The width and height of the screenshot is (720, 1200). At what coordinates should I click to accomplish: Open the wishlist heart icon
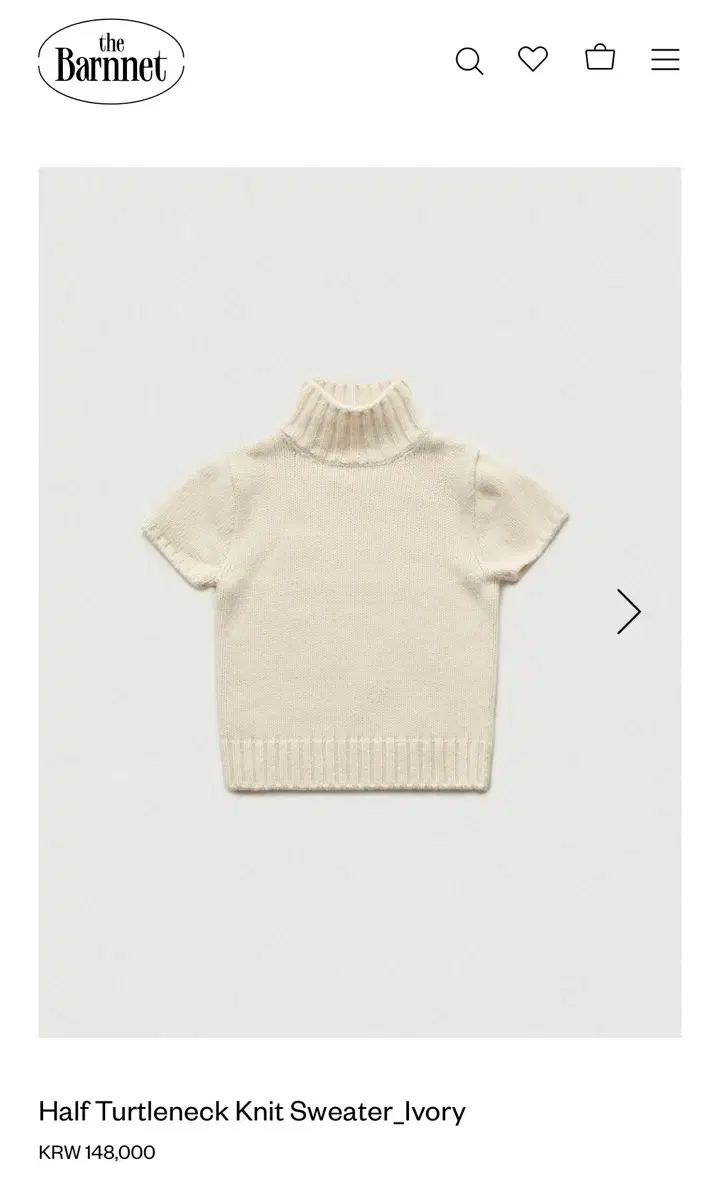coord(533,59)
